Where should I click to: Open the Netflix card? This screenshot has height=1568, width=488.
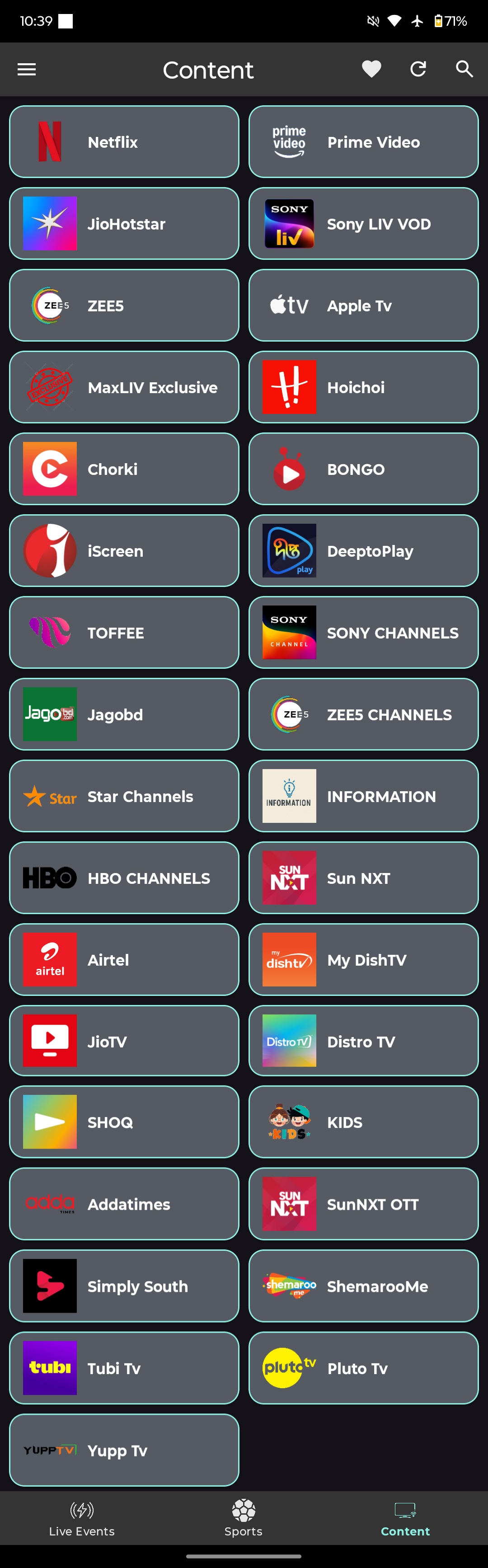pos(124,142)
